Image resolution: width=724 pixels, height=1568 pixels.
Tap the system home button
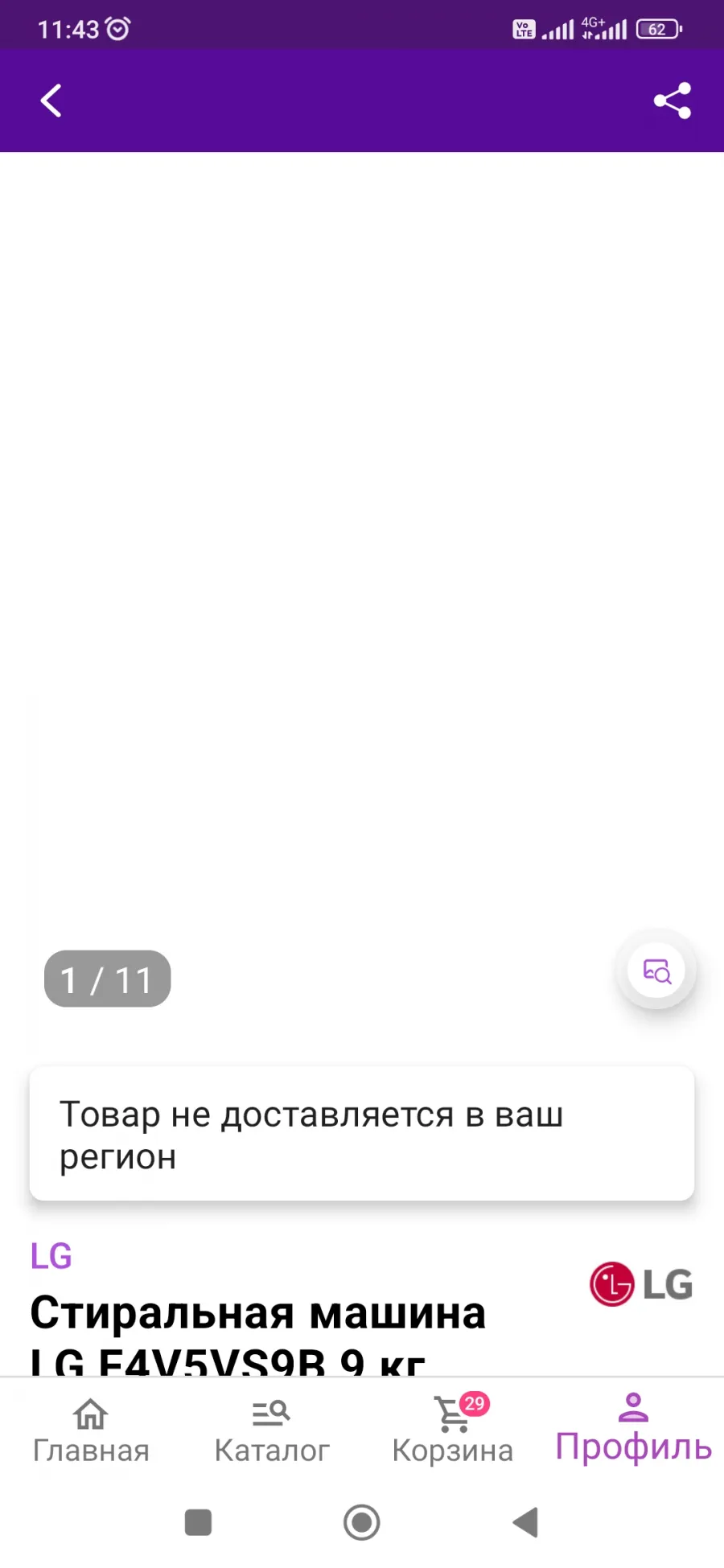[362, 1522]
